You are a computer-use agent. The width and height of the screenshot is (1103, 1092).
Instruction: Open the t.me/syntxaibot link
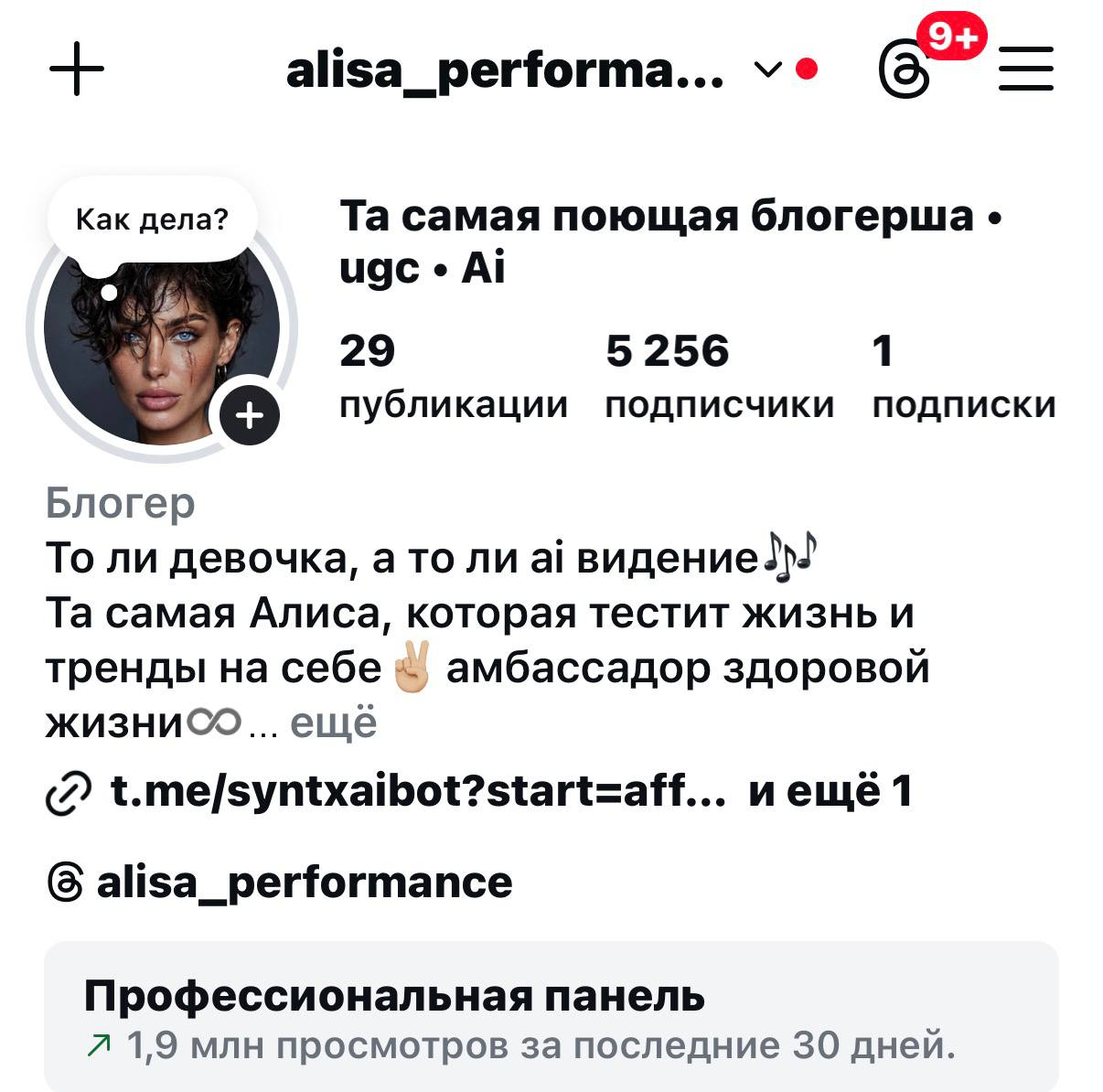point(417,791)
